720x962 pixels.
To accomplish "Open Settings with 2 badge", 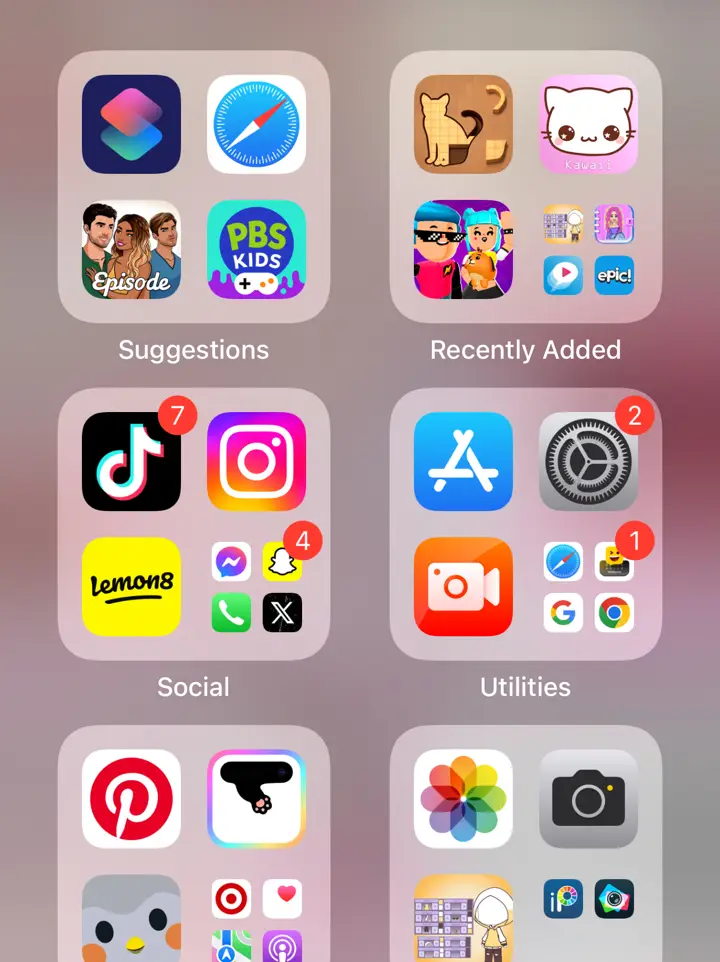I will click(x=588, y=461).
